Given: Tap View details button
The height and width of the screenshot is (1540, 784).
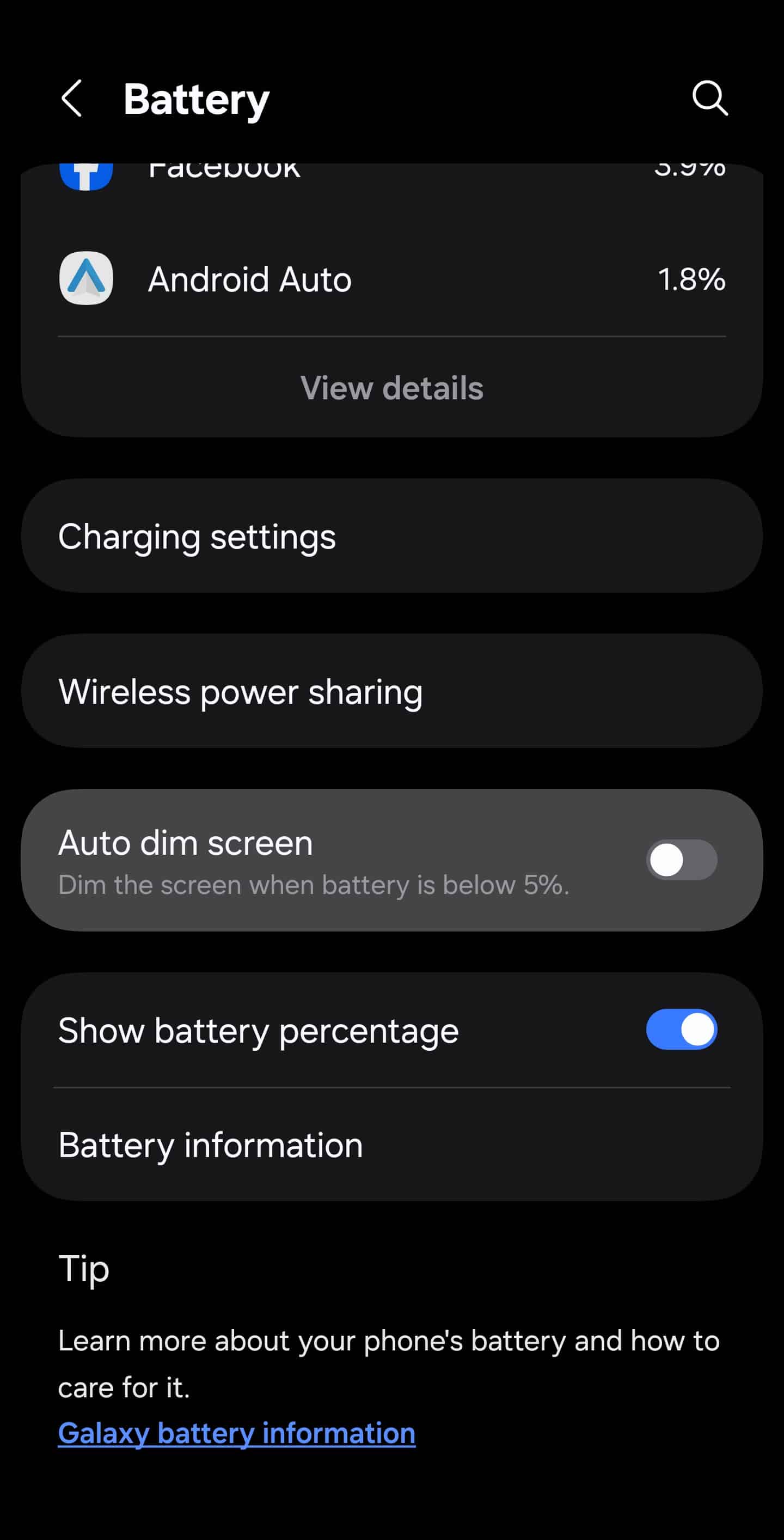Looking at the screenshot, I should point(391,388).
